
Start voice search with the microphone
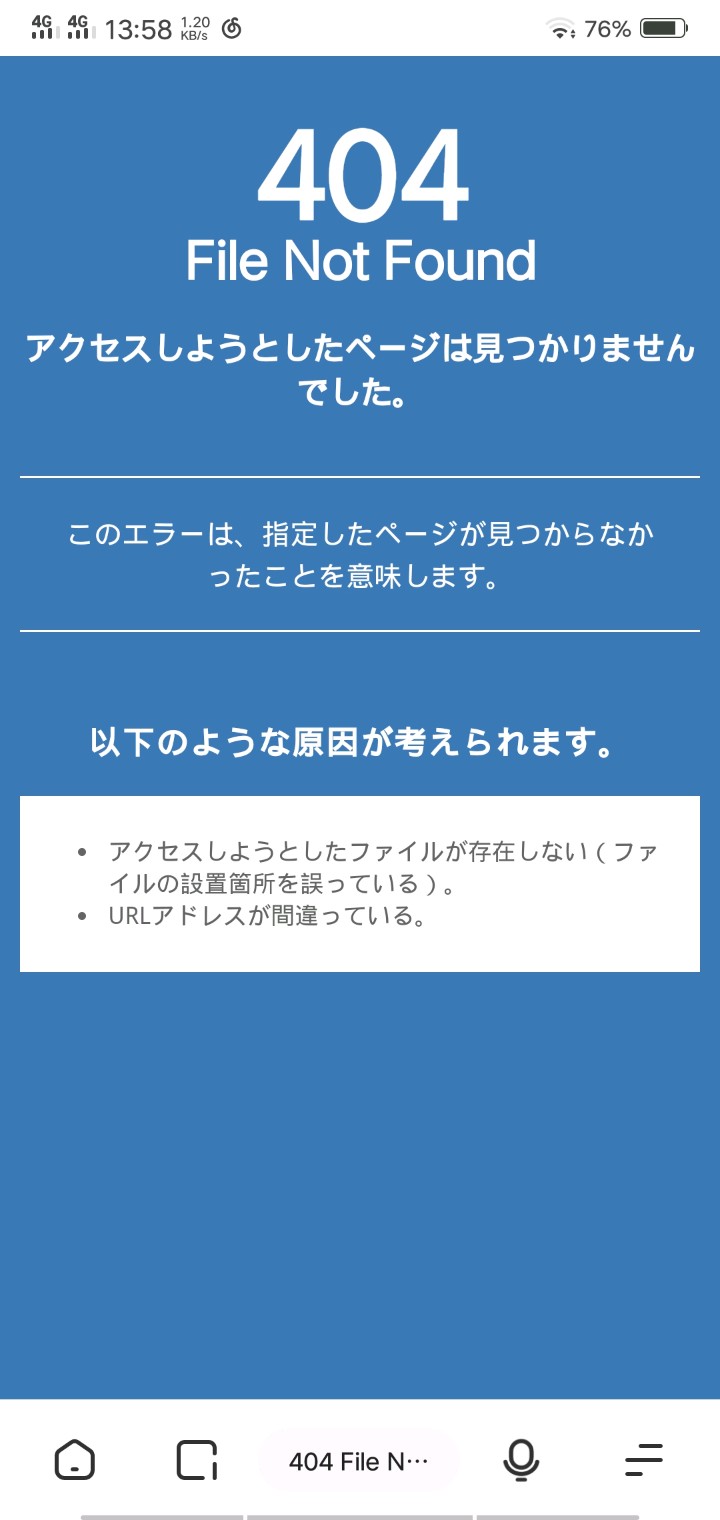point(520,1460)
